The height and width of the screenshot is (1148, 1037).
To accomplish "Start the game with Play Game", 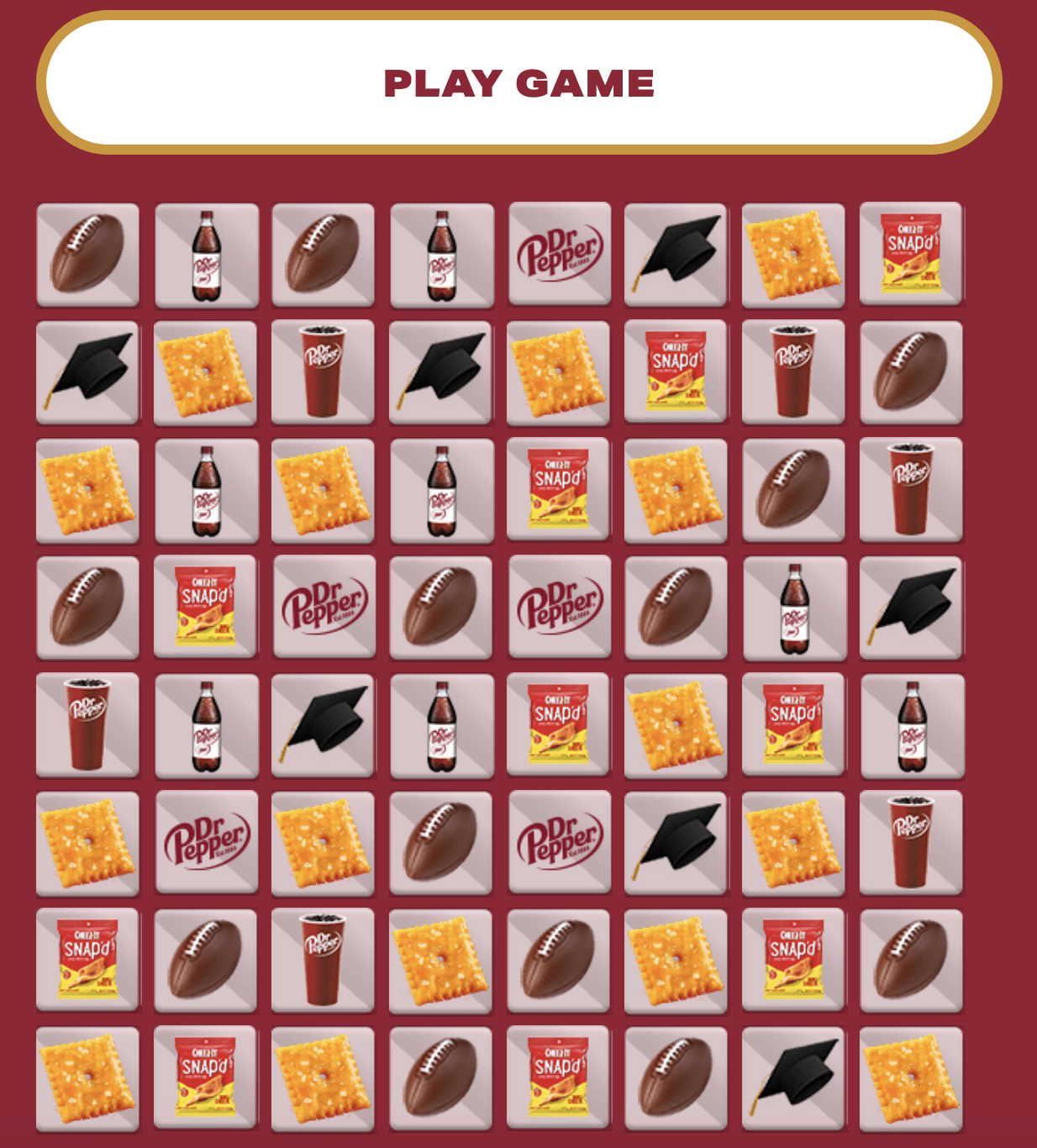I will point(518,83).
